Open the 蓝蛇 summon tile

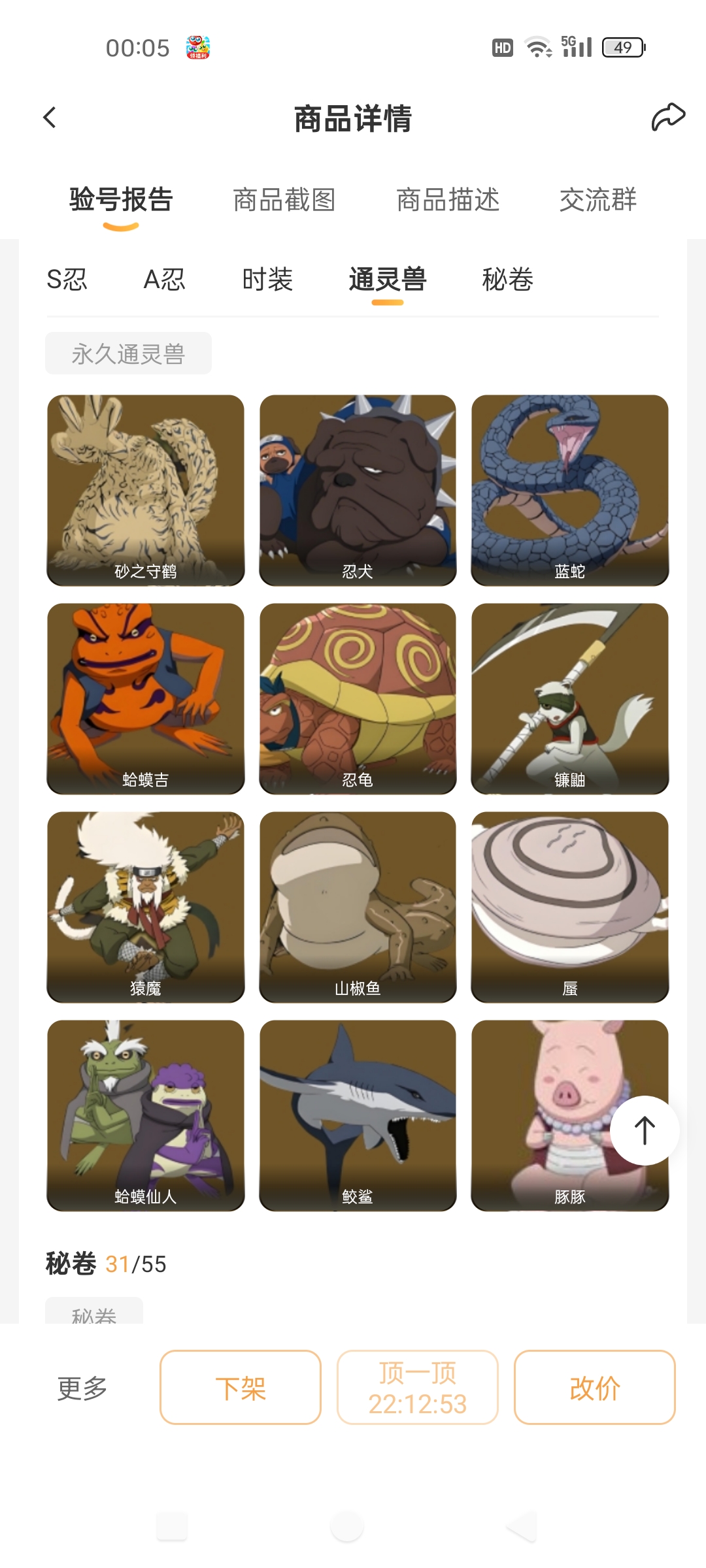click(569, 490)
